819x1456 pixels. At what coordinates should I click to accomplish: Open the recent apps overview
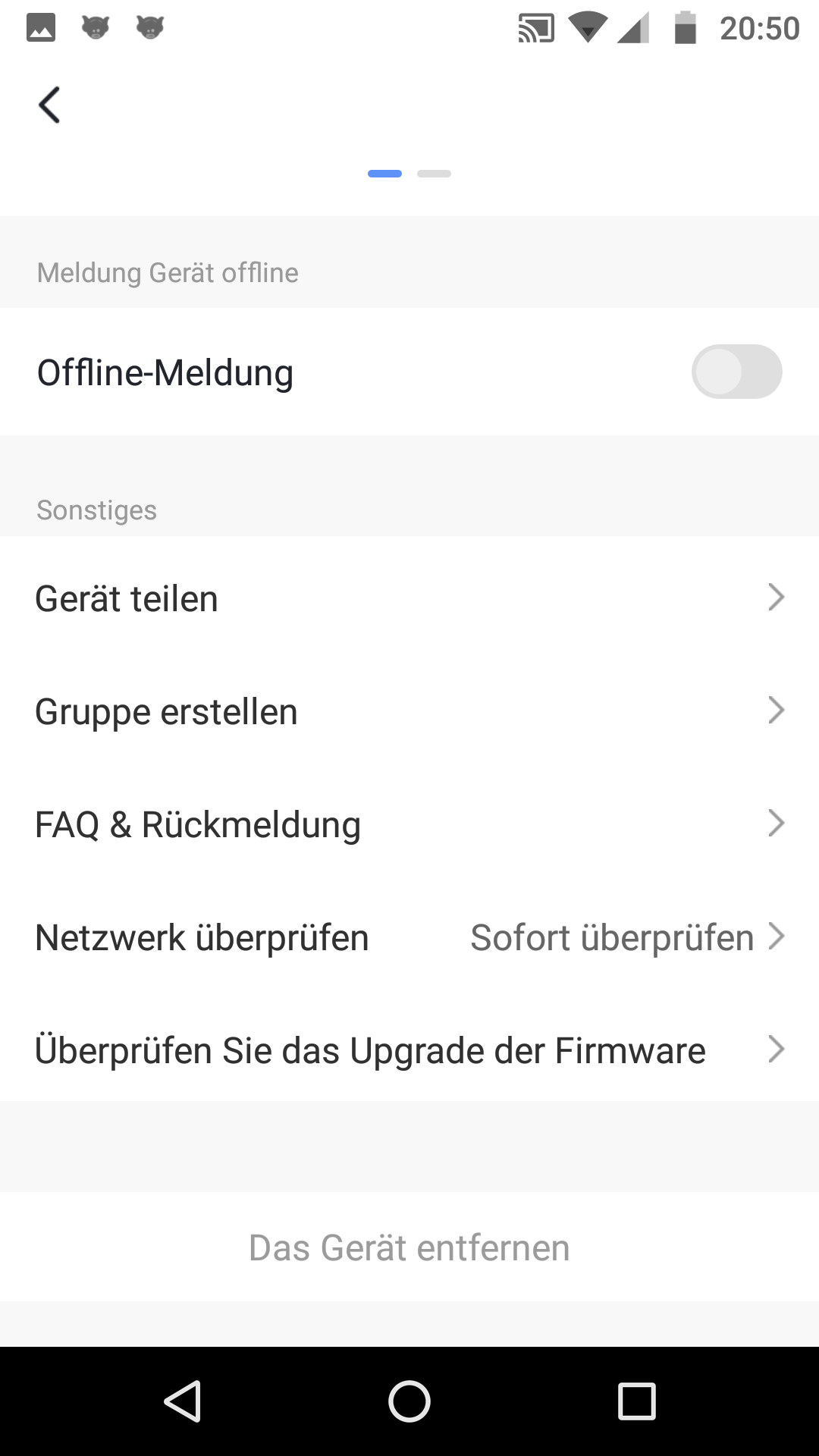pos(636,1401)
